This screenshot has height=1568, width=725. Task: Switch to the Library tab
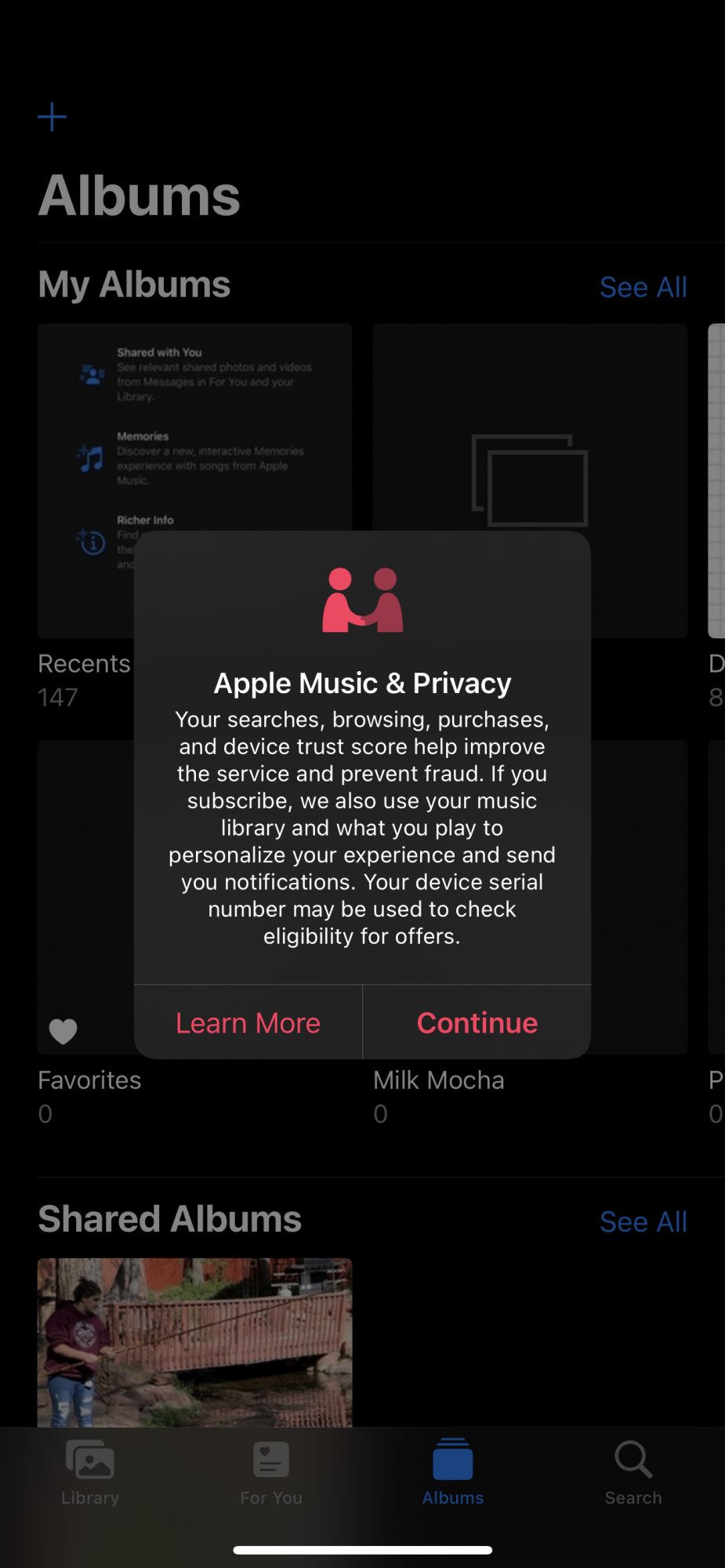[90, 1472]
